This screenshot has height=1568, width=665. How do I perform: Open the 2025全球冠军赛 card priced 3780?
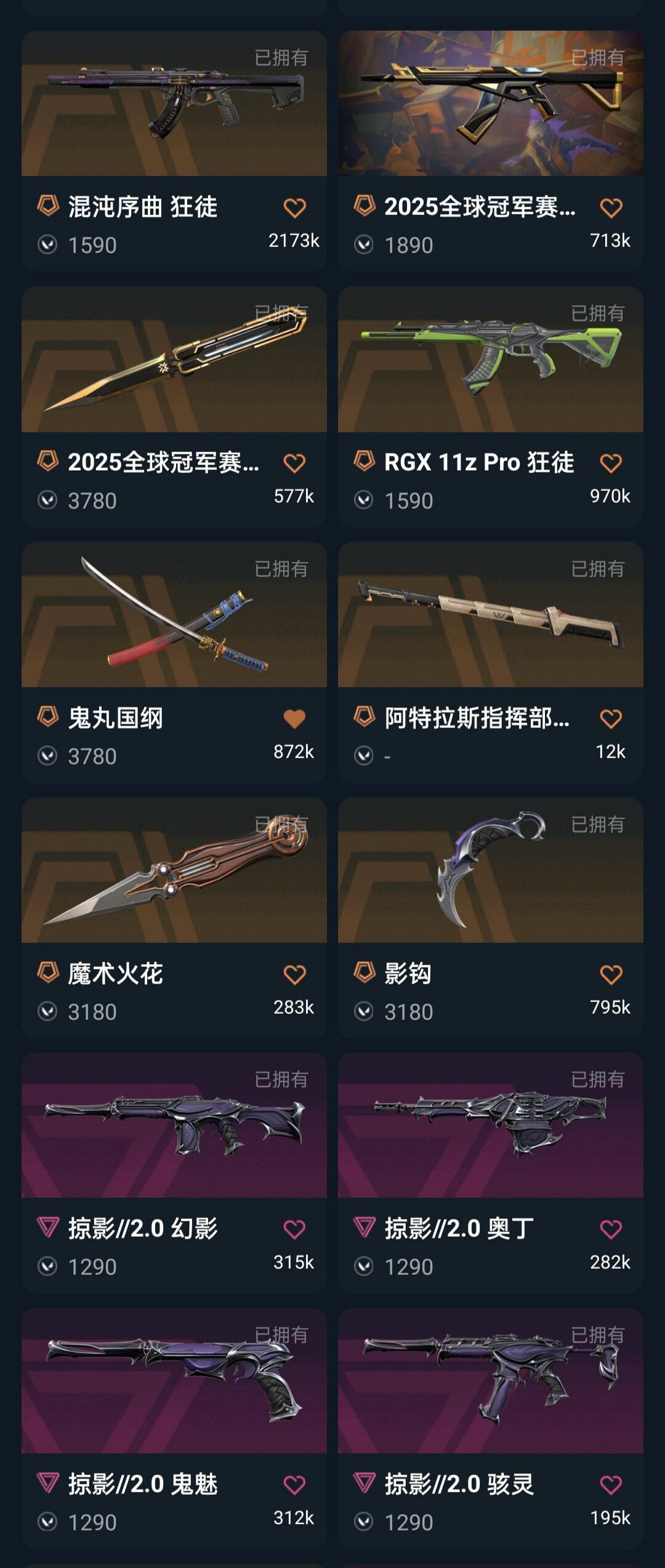174,359
